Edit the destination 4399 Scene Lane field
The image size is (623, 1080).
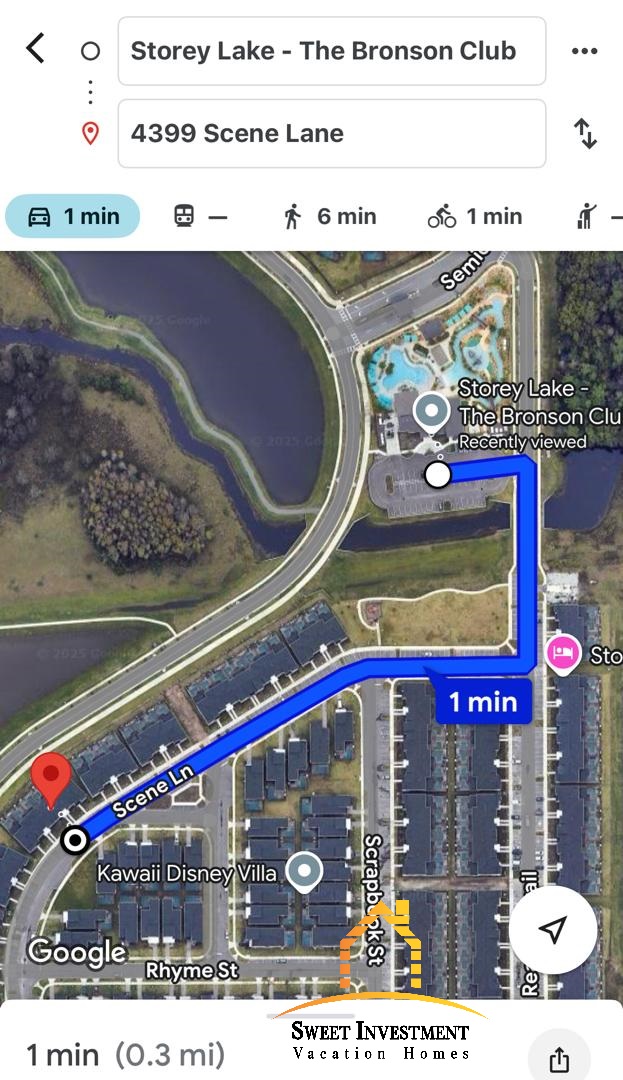point(331,133)
